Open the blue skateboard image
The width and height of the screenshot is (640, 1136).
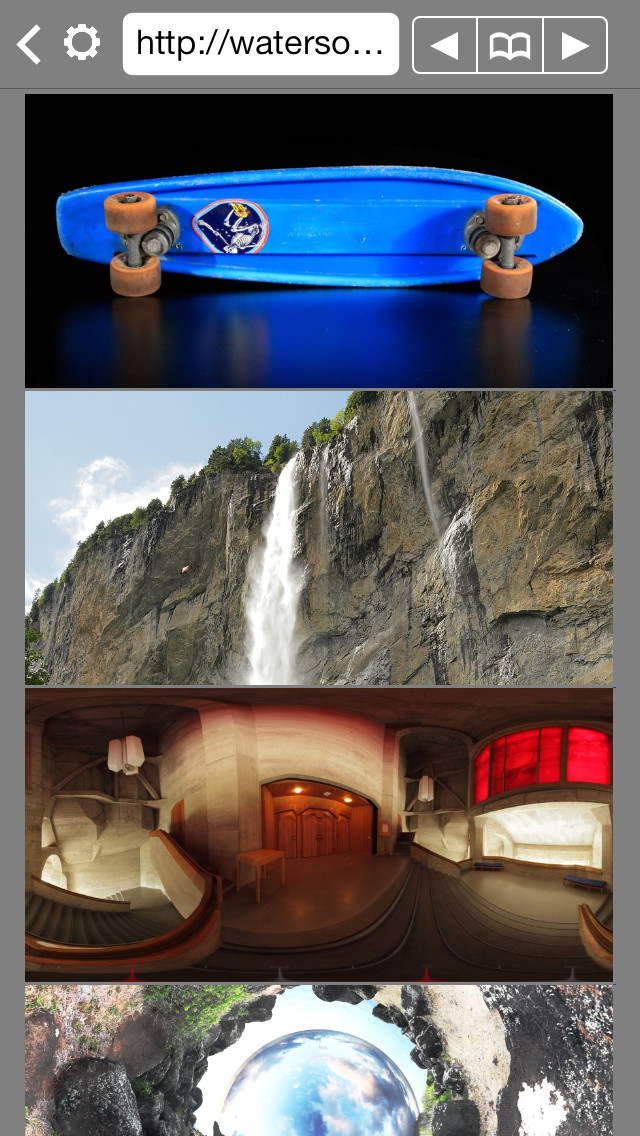319,241
